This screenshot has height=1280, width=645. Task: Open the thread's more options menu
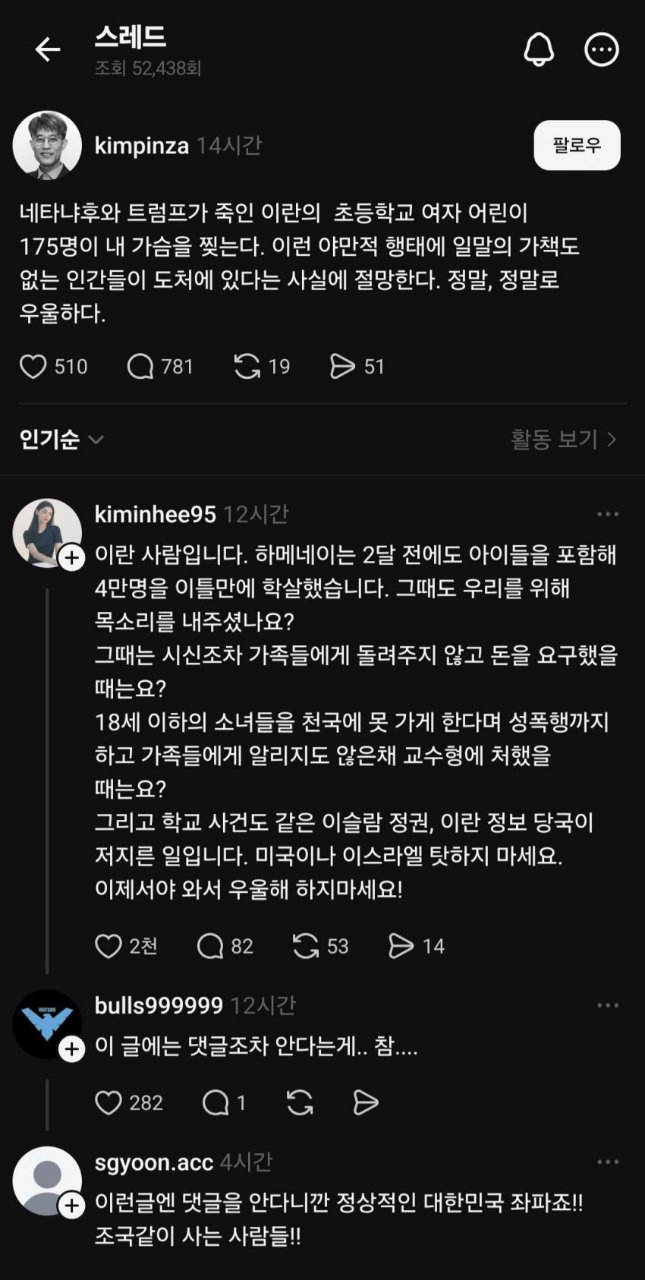pyautogui.click(x=602, y=50)
